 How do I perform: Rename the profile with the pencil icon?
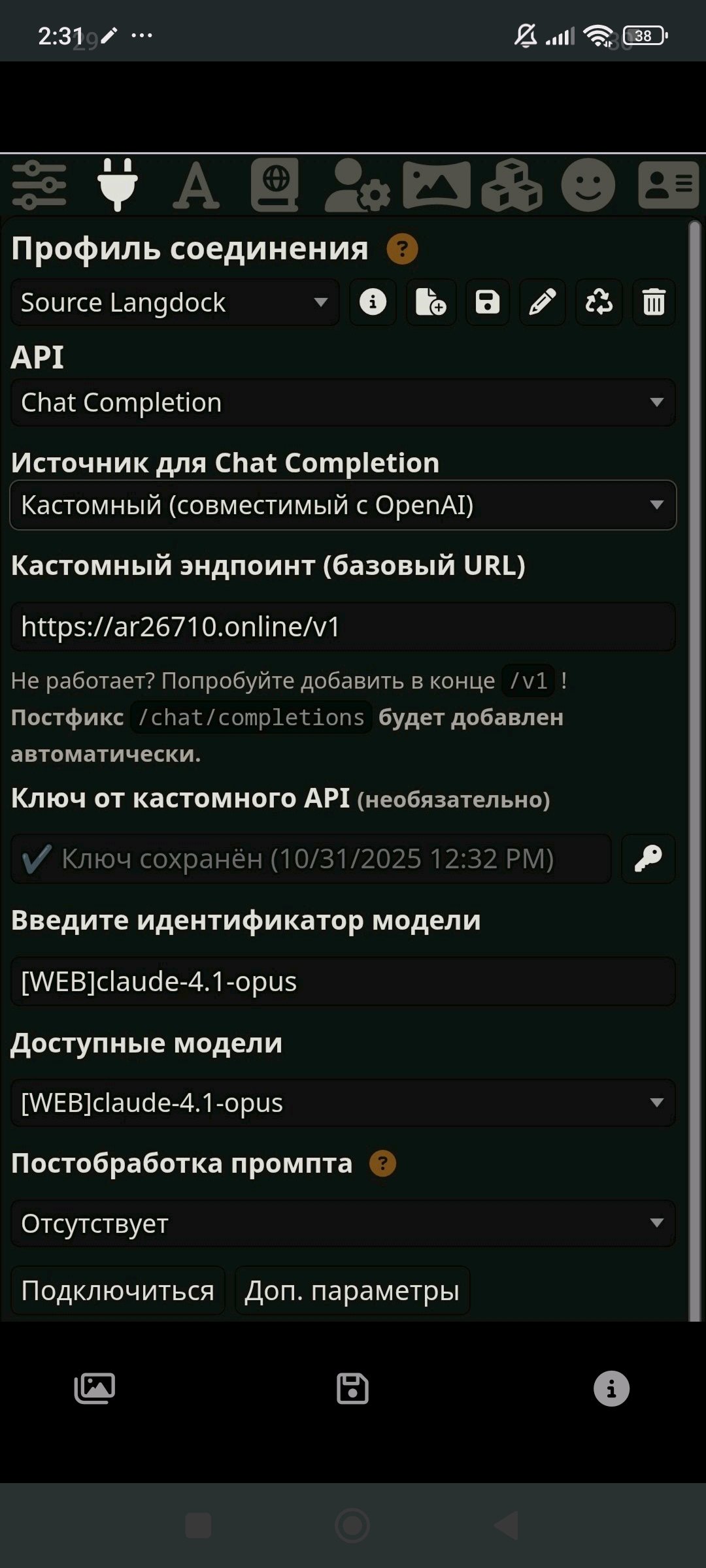coord(542,302)
